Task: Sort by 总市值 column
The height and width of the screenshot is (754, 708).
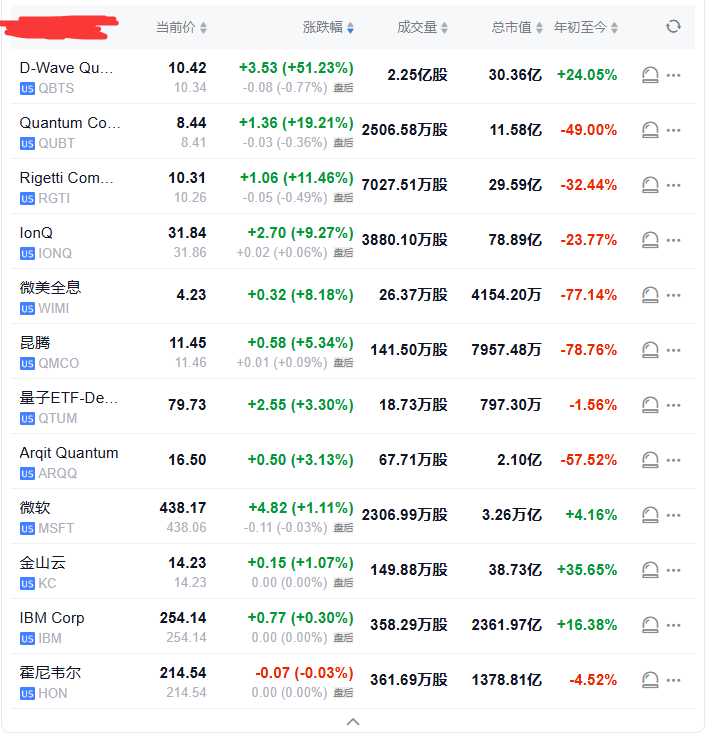Action: pyautogui.click(x=517, y=28)
